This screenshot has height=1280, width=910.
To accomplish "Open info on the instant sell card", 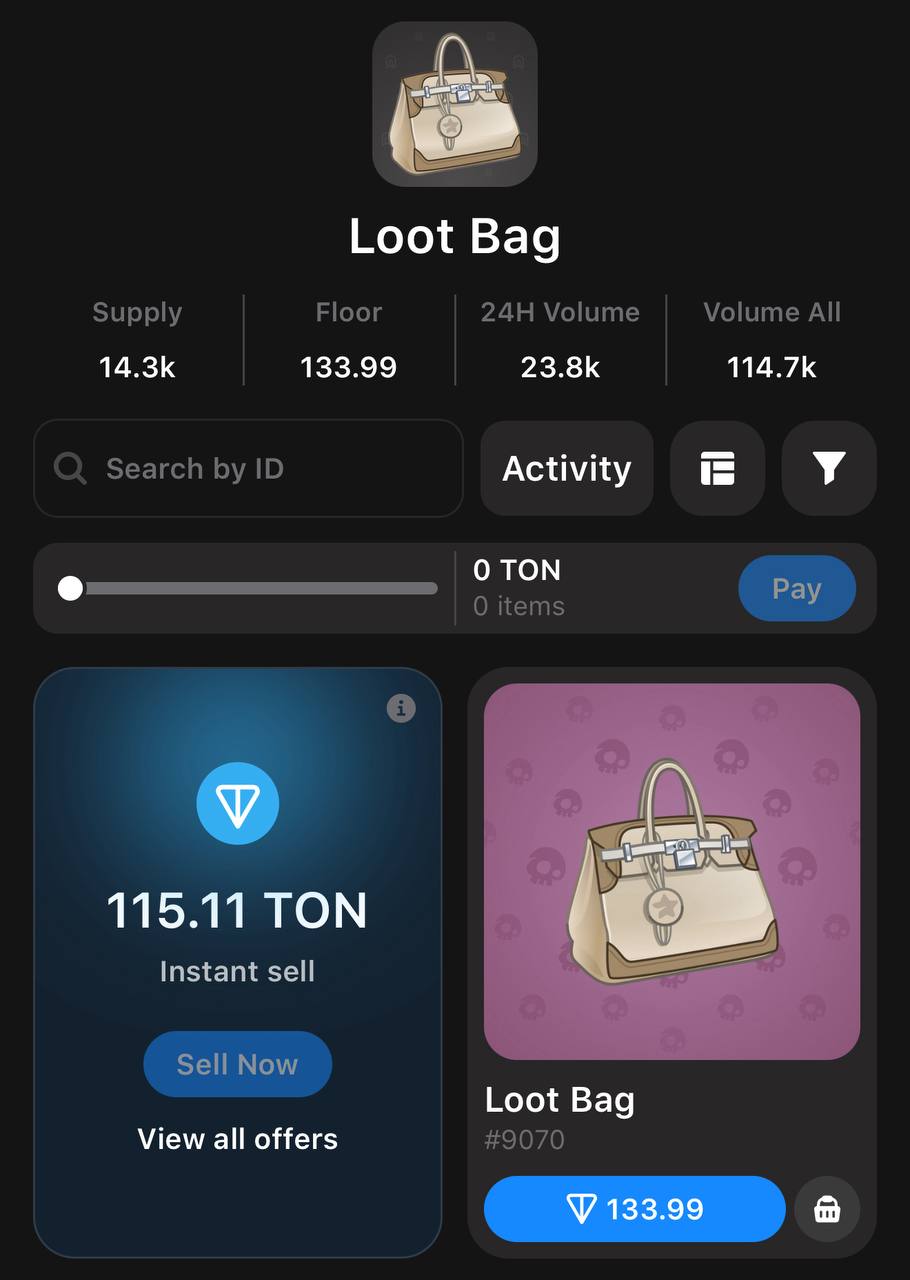I will [x=401, y=708].
